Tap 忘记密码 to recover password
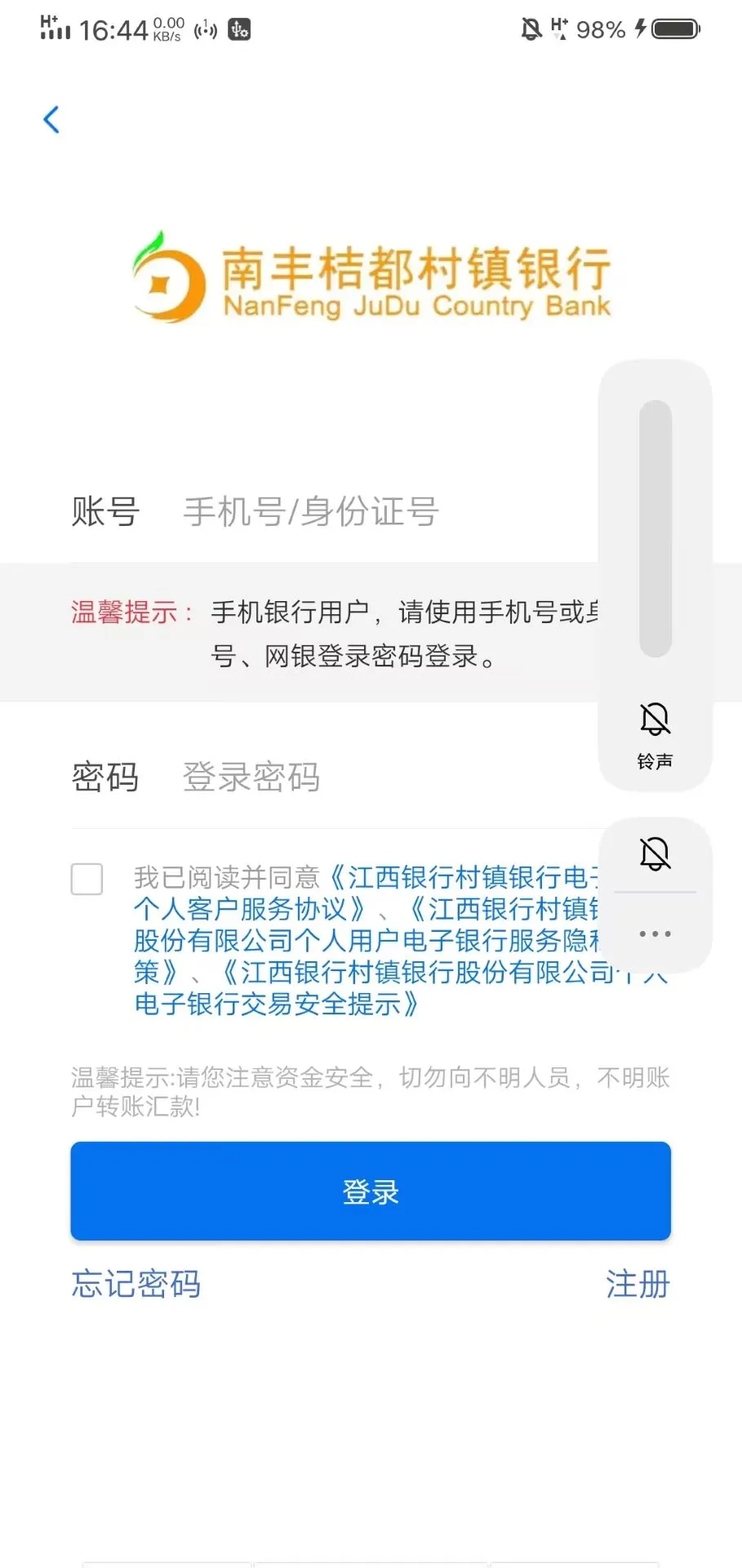Screen dimensions: 742x1568 pyautogui.click(x=136, y=1284)
